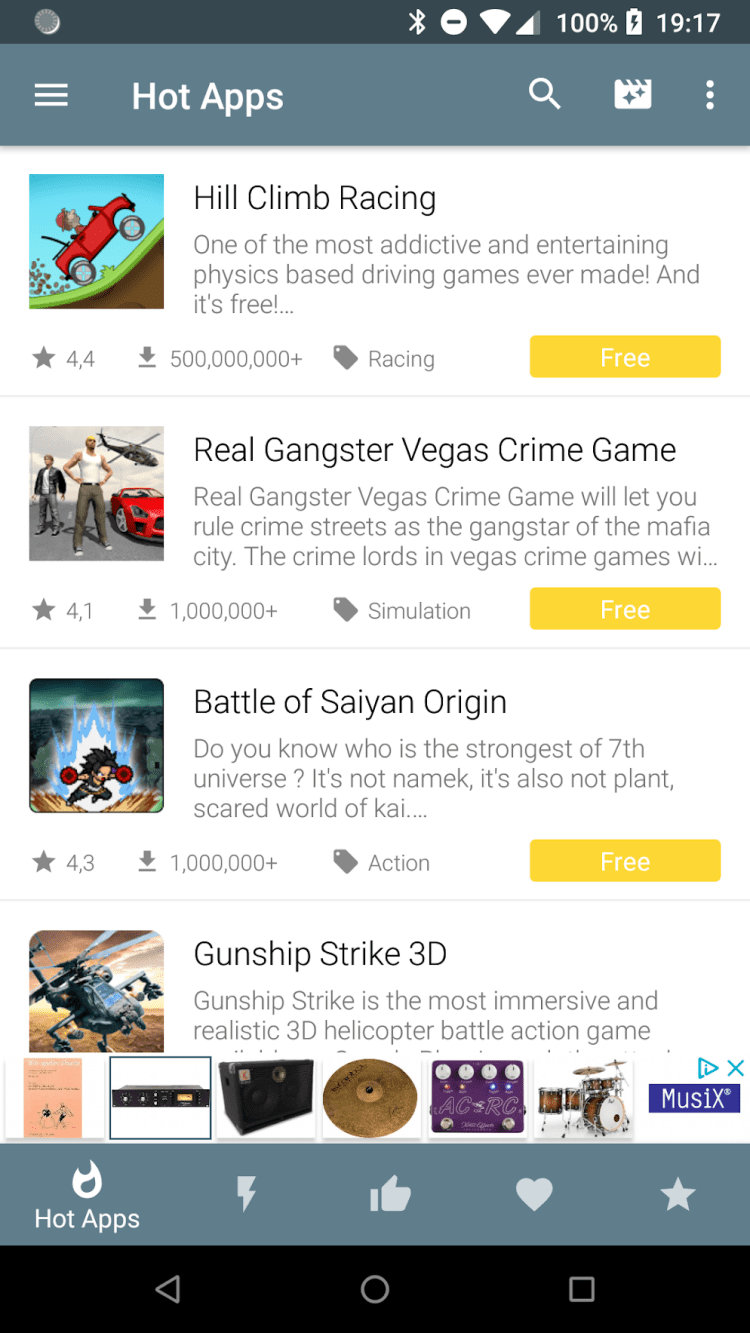Open the Gunship Strike 3D listing
This screenshot has height=1333, width=750.
(320, 954)
